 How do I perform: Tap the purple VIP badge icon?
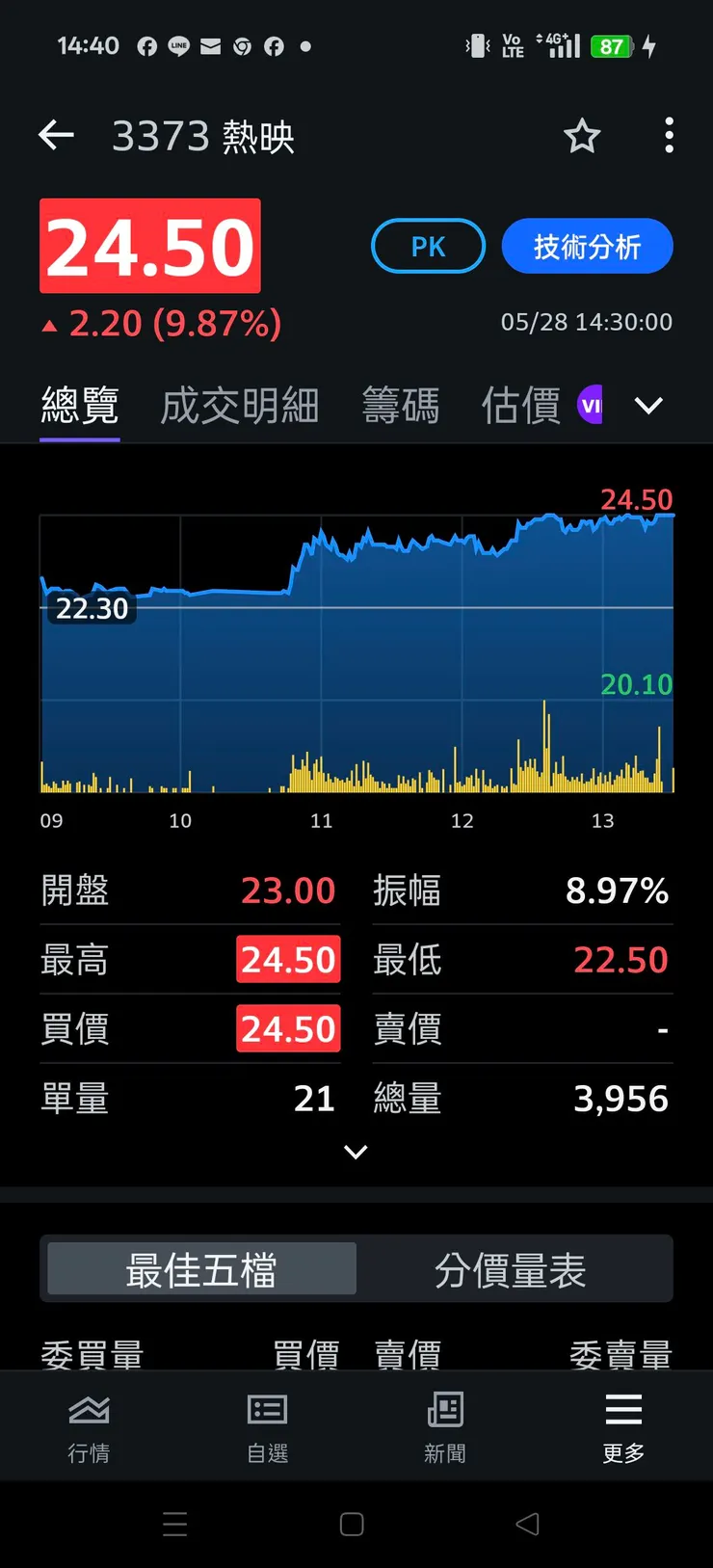[591, 405]
